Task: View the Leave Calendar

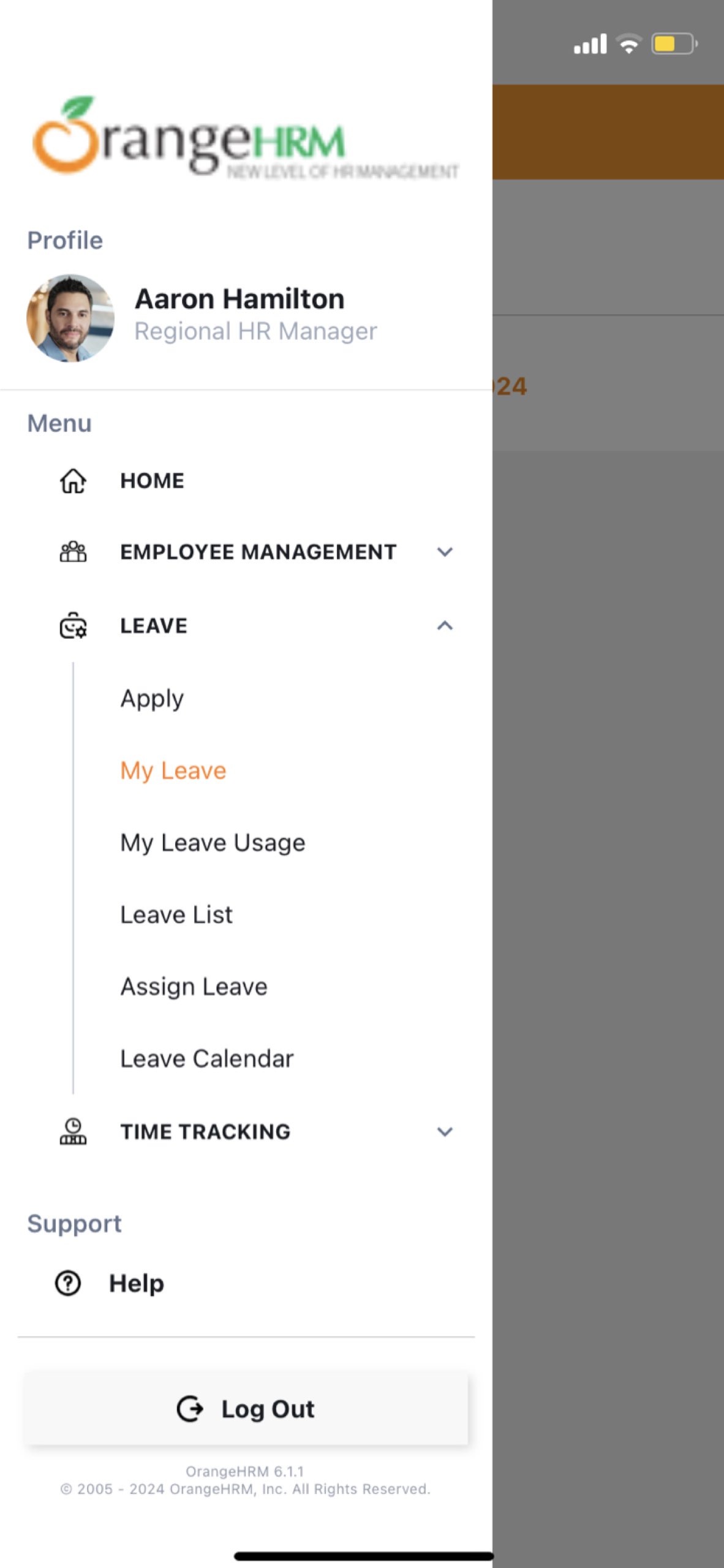Action: [207, 1058]
